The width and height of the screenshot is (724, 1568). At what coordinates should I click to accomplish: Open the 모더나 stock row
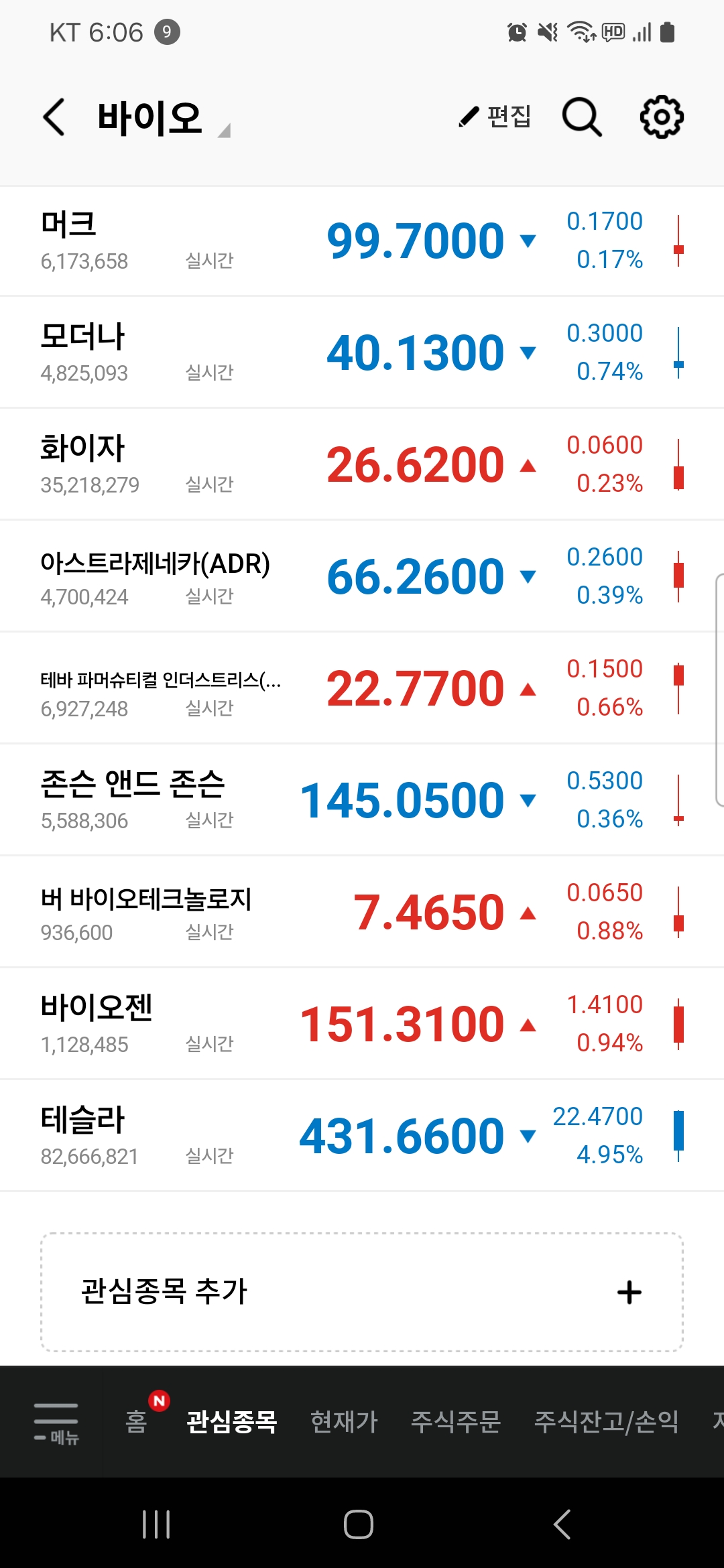click(x=362, y=352)
